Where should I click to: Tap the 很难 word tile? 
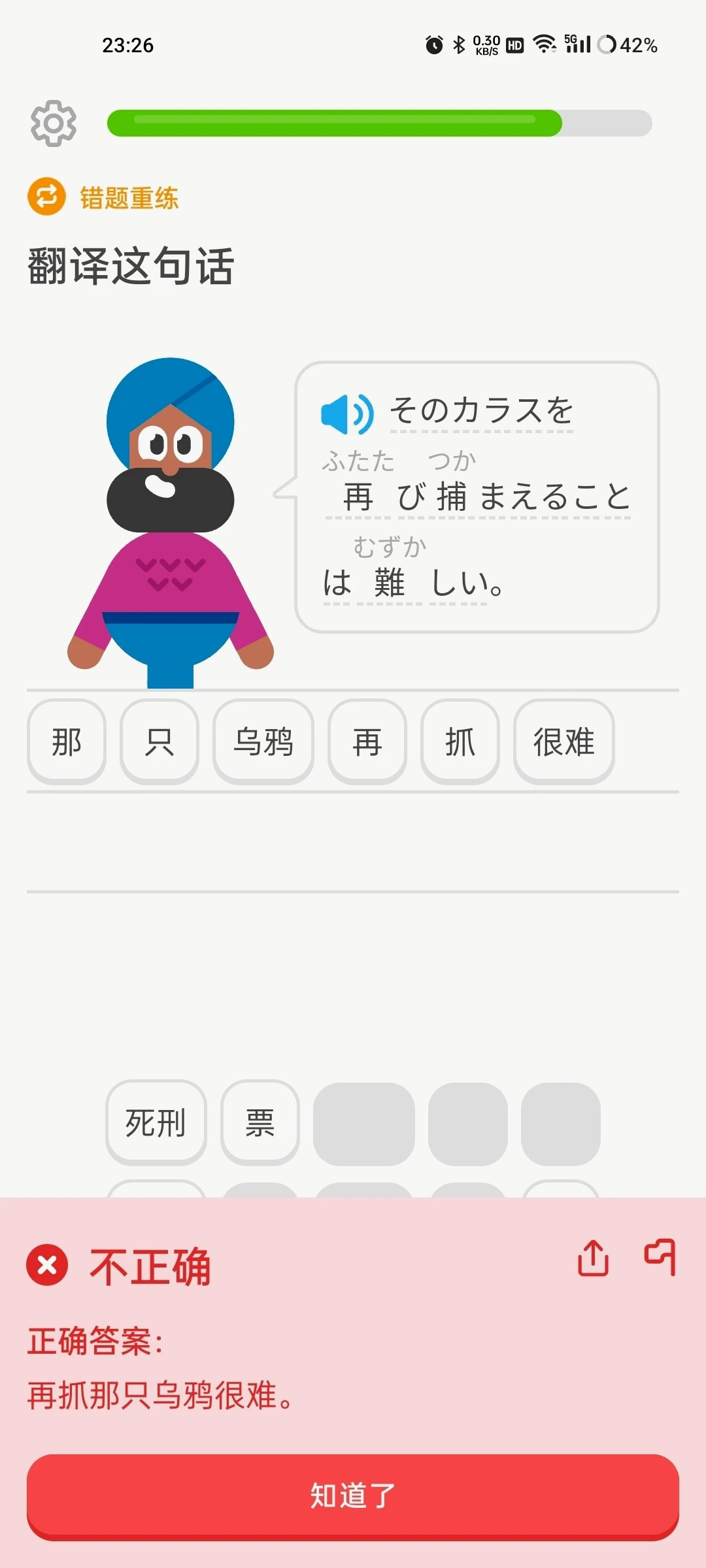(x=564, y=742)
